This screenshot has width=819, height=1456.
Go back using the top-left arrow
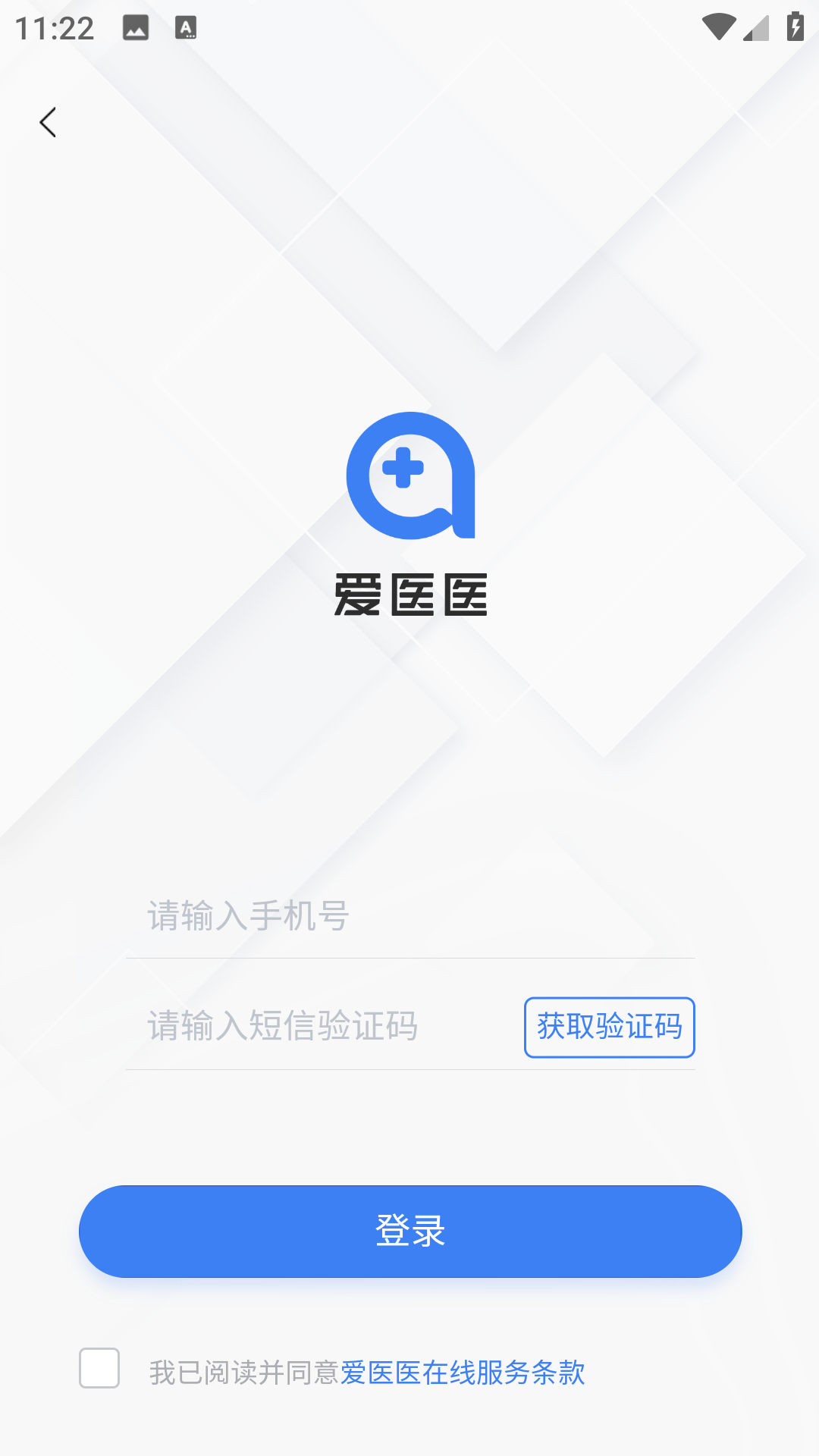(x=48, y=122)
